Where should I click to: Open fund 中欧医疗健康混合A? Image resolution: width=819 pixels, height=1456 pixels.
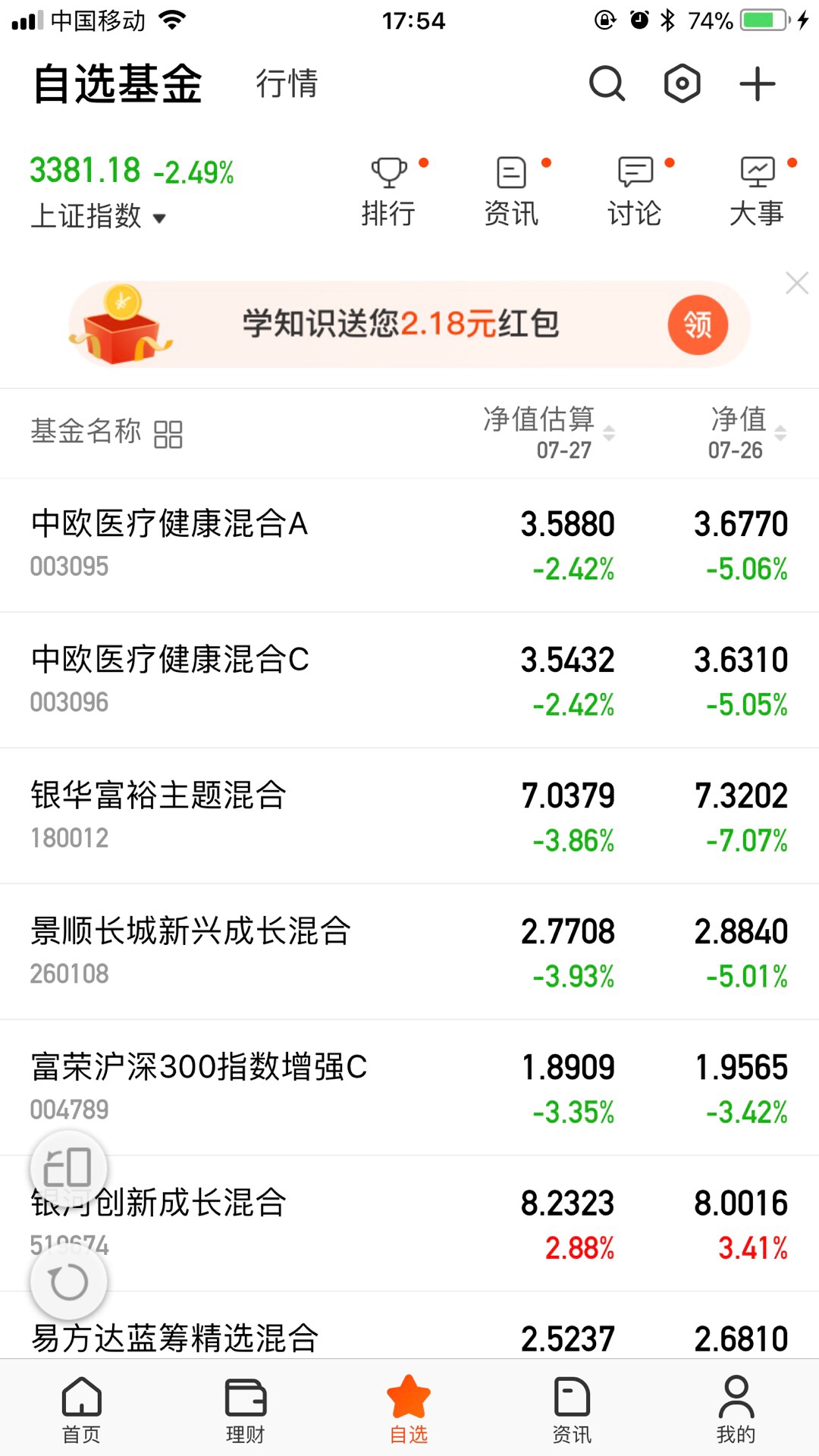point(409,545)
